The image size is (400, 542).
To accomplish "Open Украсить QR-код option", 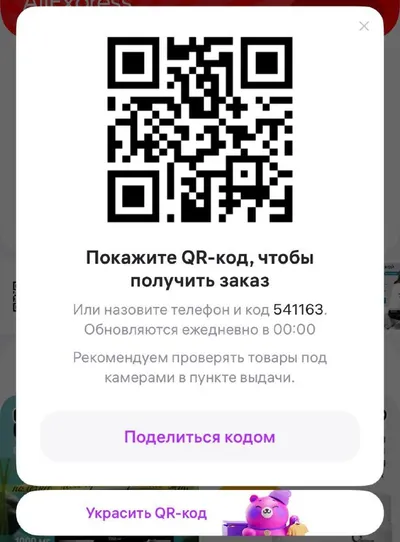I will [200, 513].
